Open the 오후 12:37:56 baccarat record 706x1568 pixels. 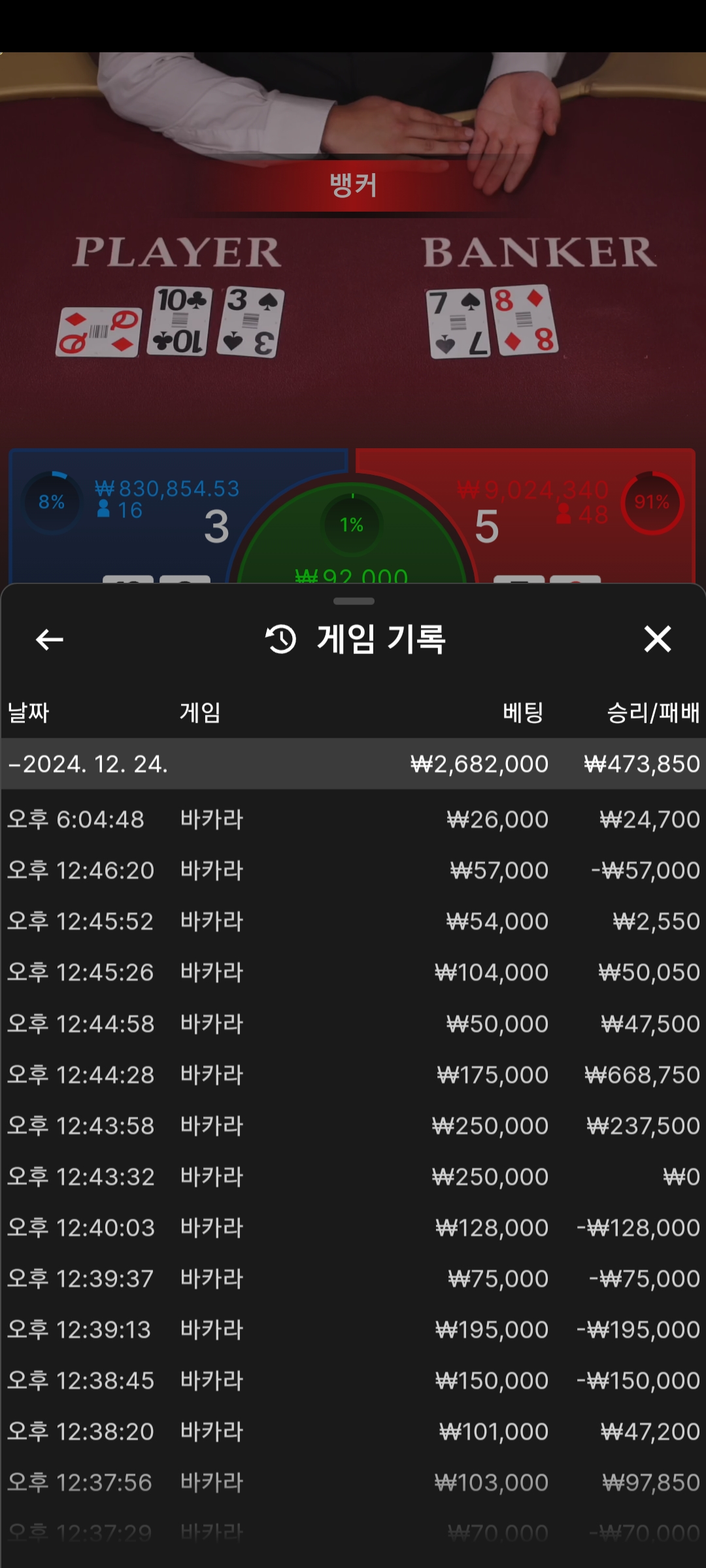coord(353,1482)
